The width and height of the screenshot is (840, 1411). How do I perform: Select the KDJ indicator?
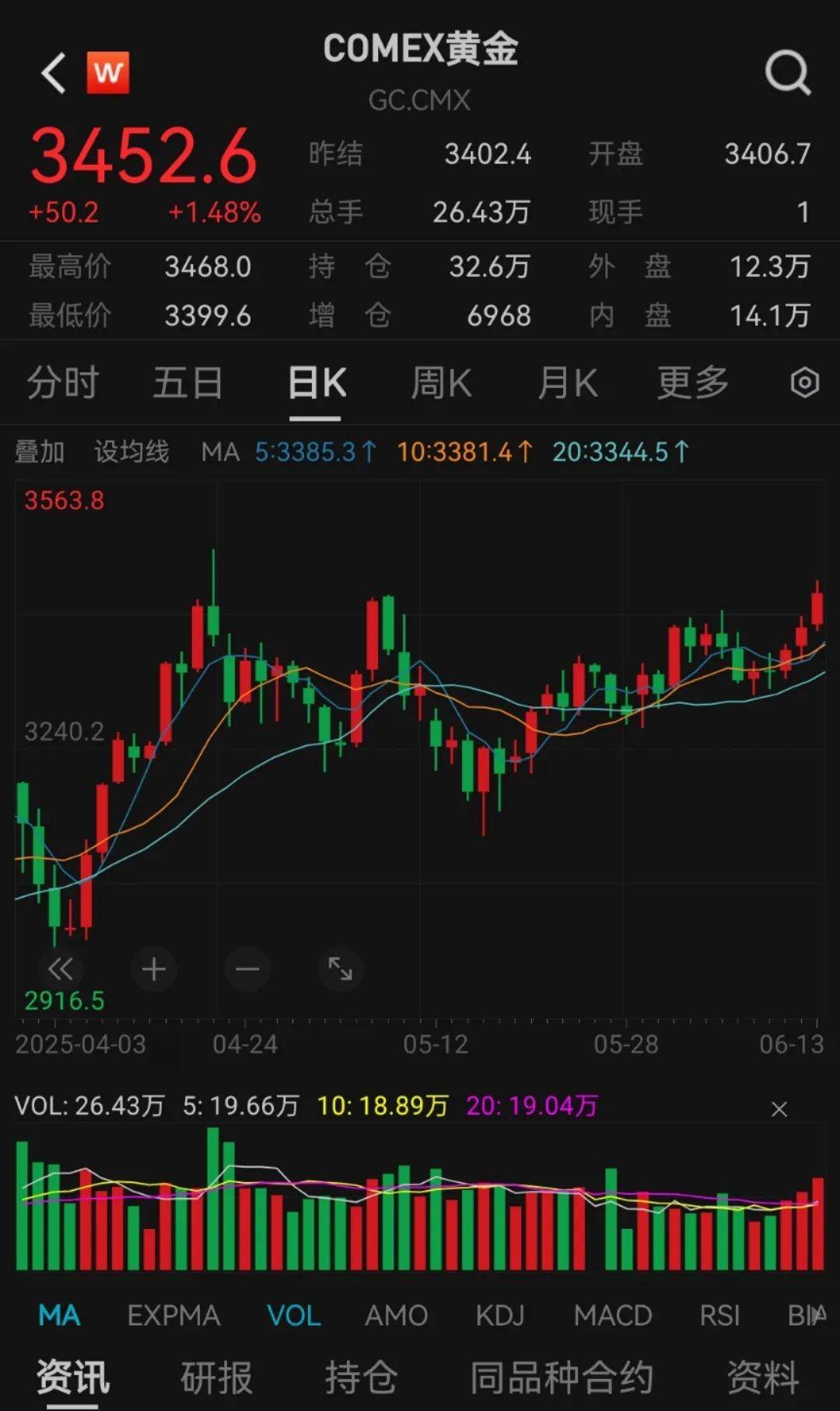[x=500, y=1315]
